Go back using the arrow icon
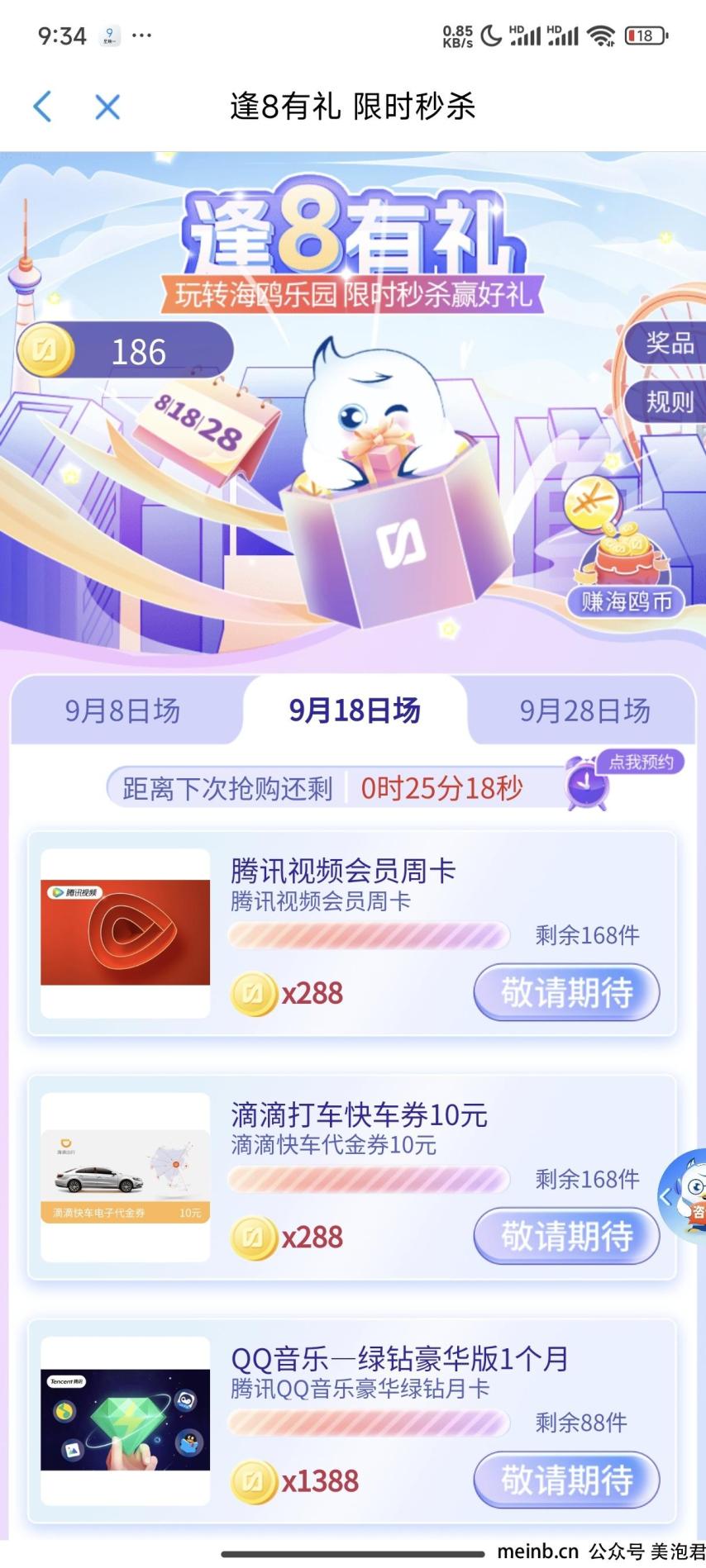 click(42, 107)
